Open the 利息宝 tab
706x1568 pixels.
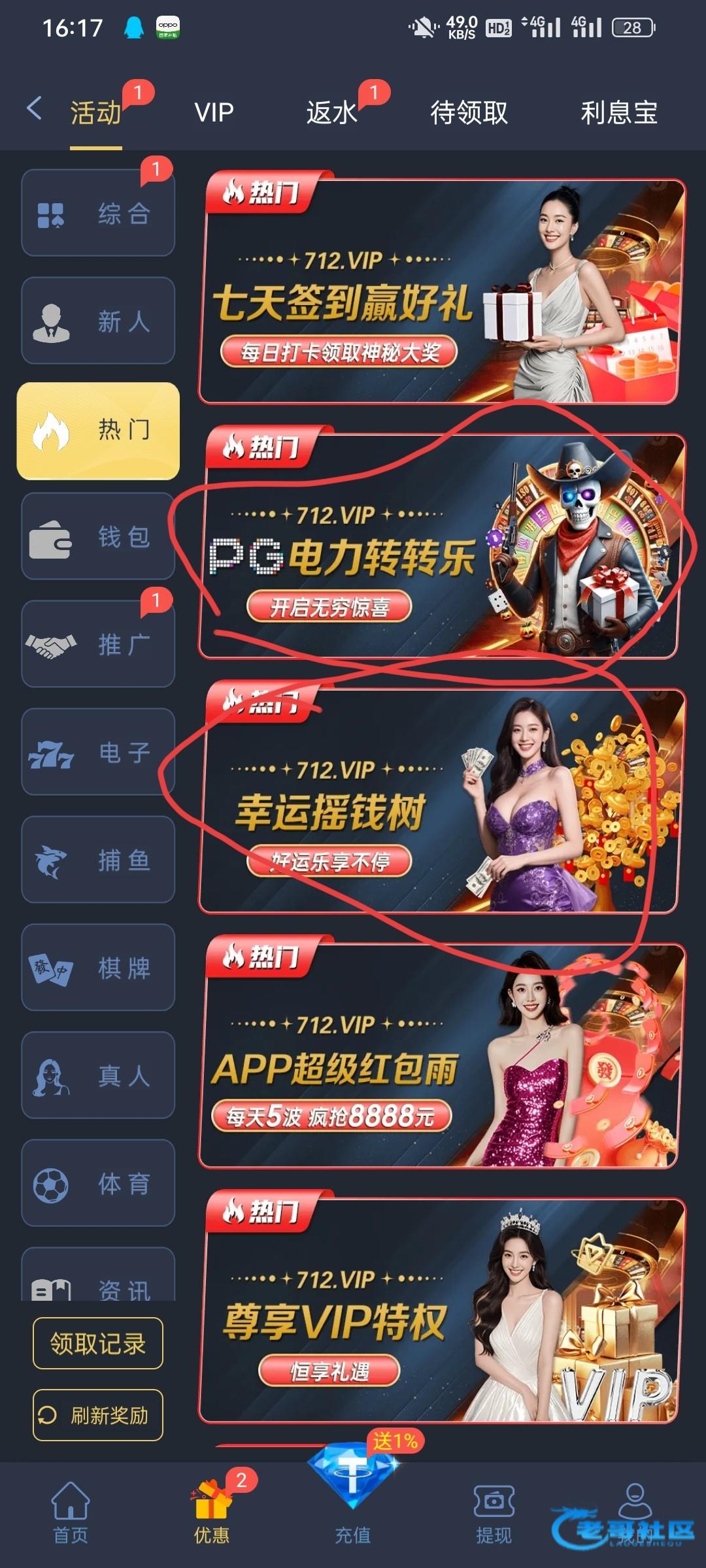pos(618,112)
